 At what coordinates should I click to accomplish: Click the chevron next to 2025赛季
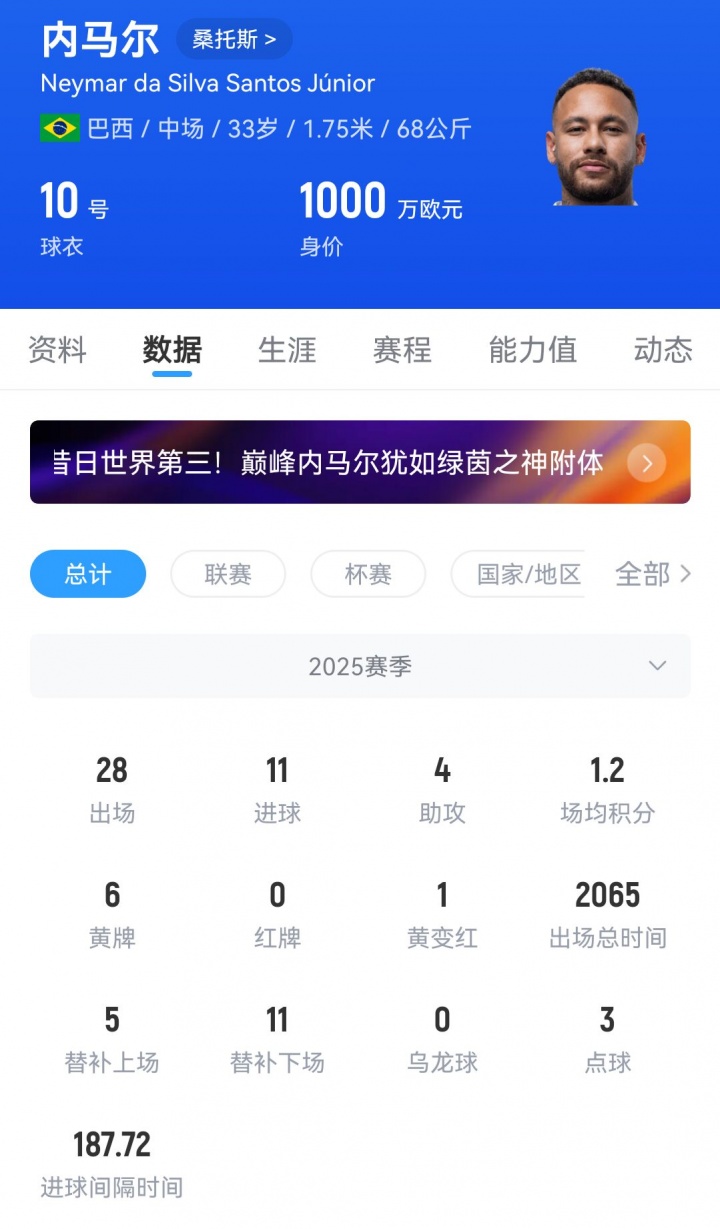pos(657,665)
